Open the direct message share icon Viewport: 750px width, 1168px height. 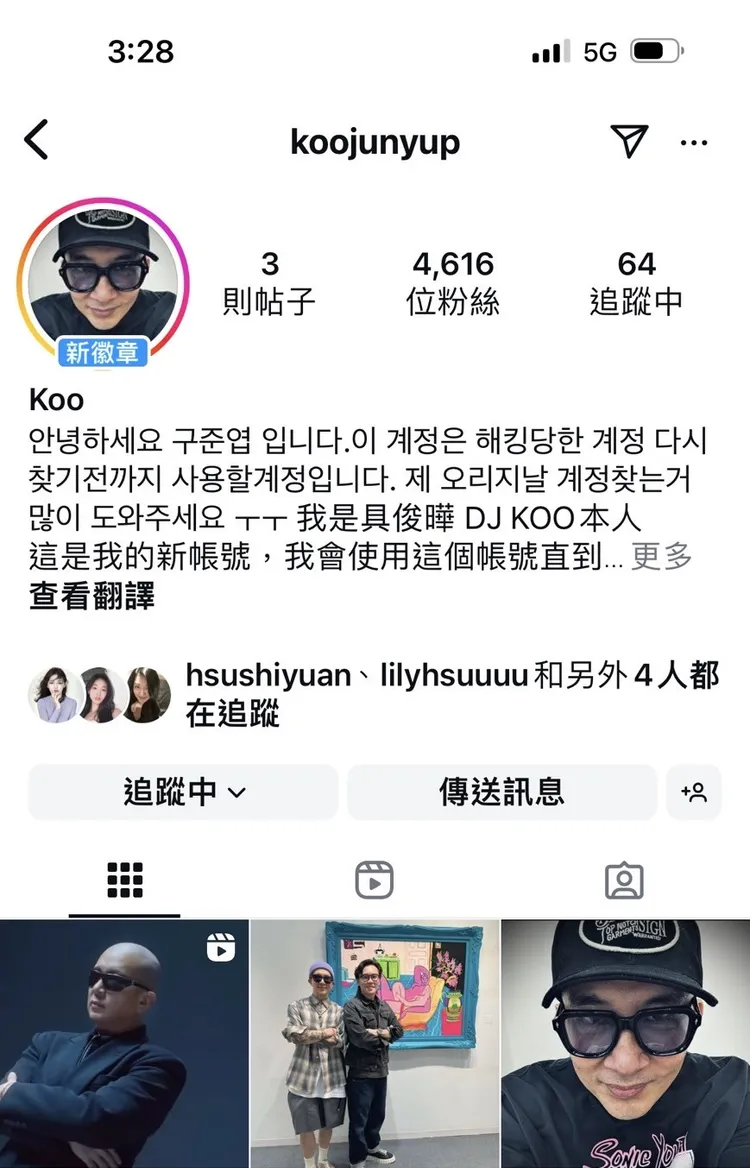point(628,142)
